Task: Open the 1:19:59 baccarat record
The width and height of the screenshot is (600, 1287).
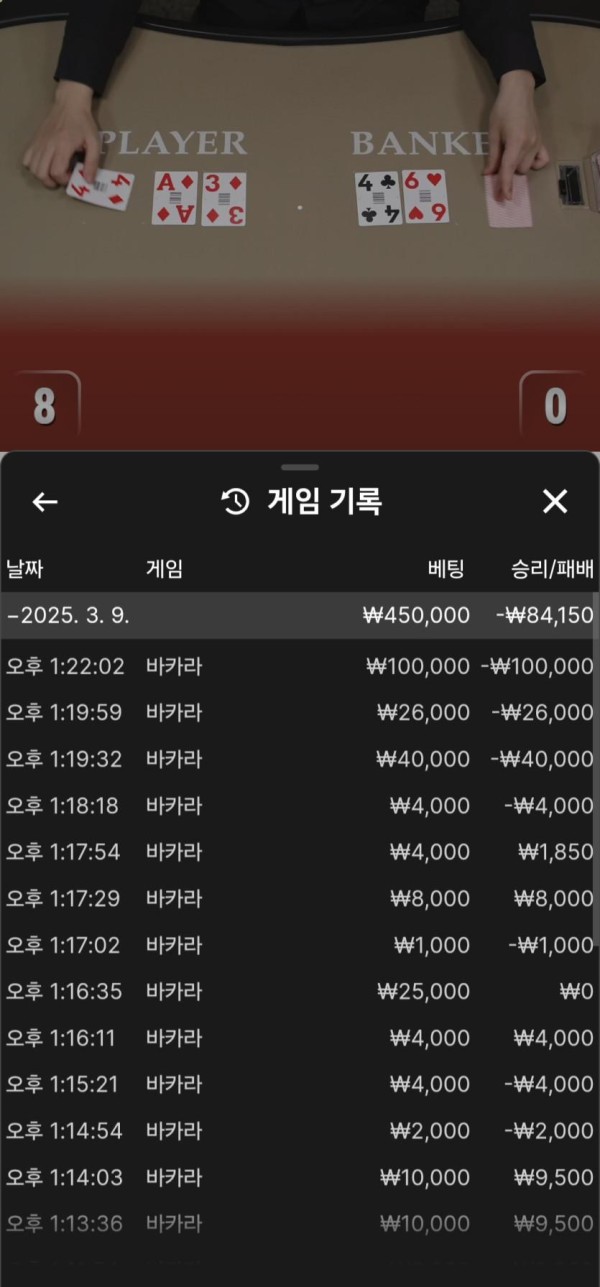Action: click(x=300, y=712)
